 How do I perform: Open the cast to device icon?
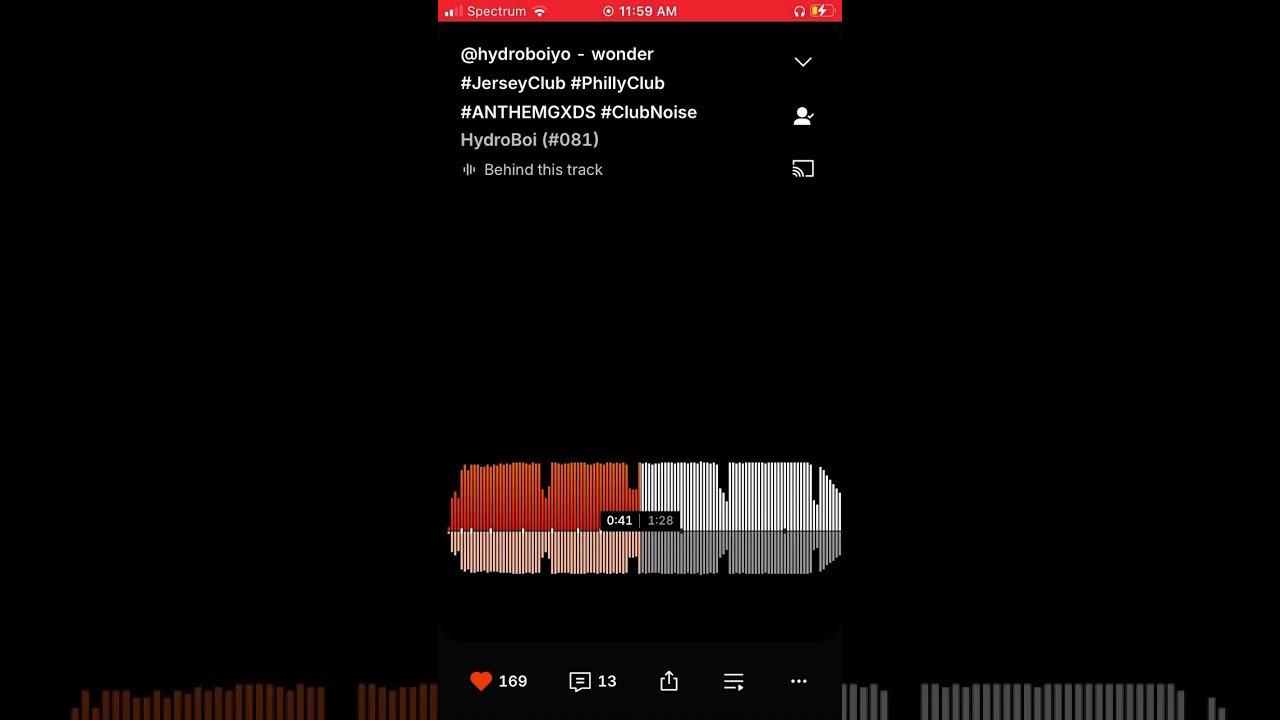[x=803, y=169]
